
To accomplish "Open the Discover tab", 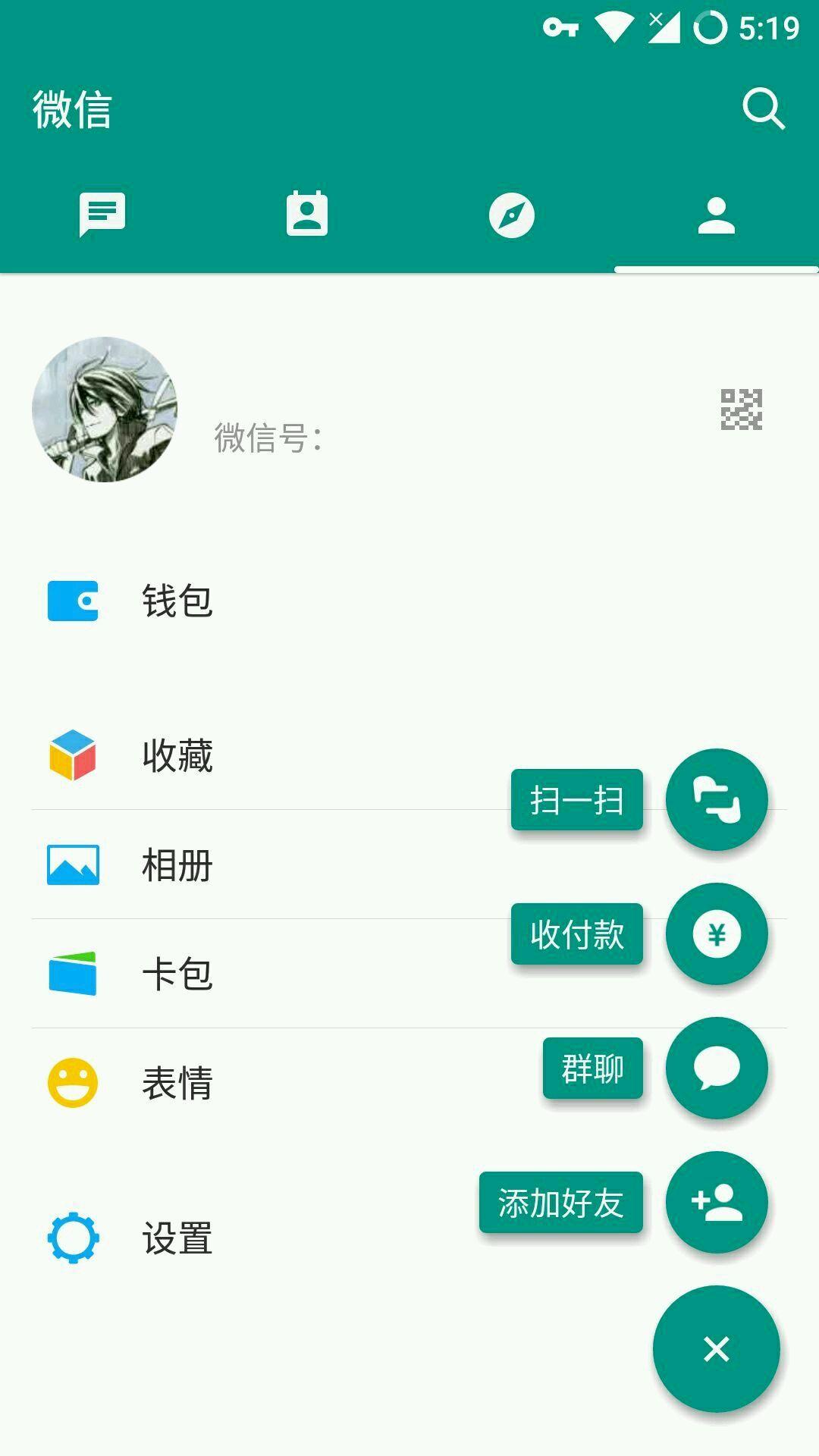I will click(x=512, y=215).
